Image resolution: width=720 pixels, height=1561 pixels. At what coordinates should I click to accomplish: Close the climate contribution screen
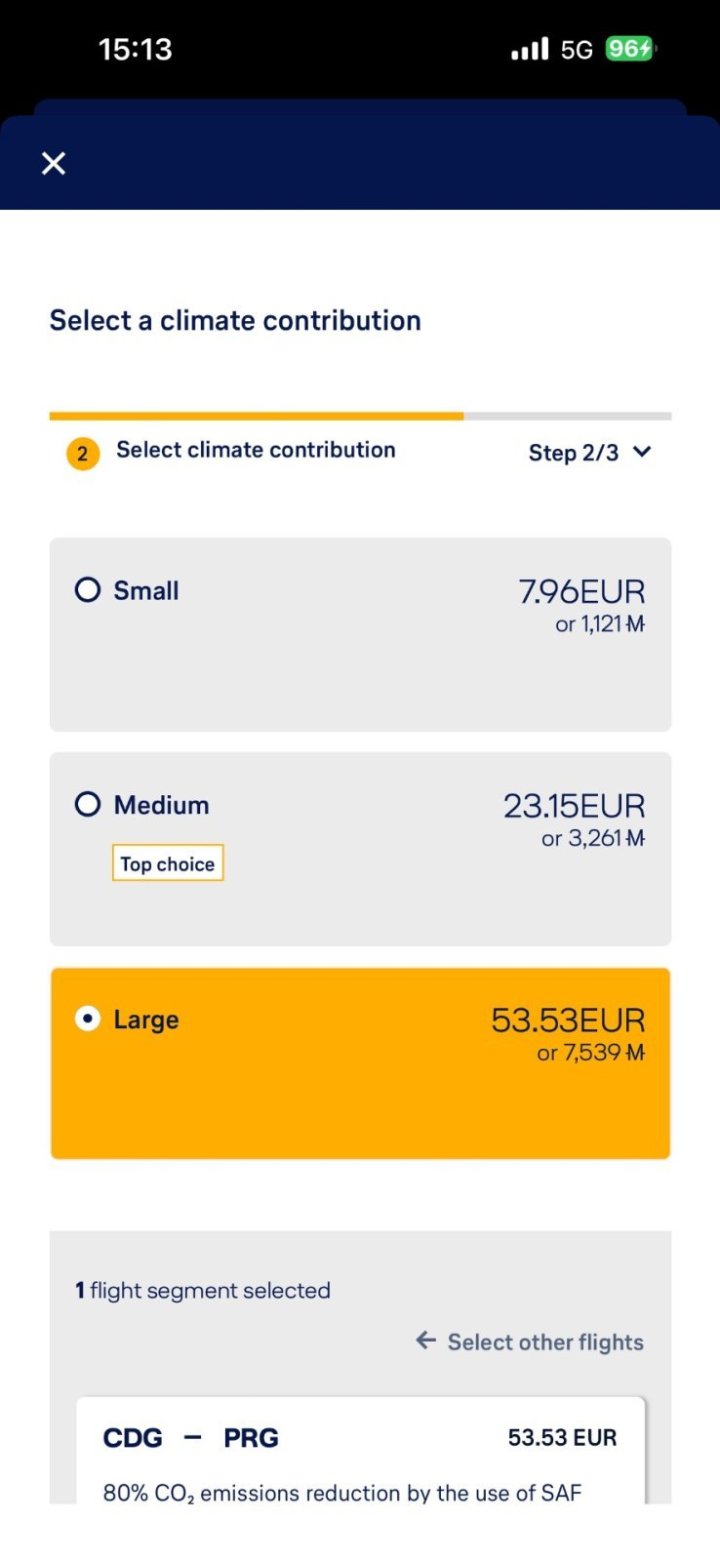53,163
